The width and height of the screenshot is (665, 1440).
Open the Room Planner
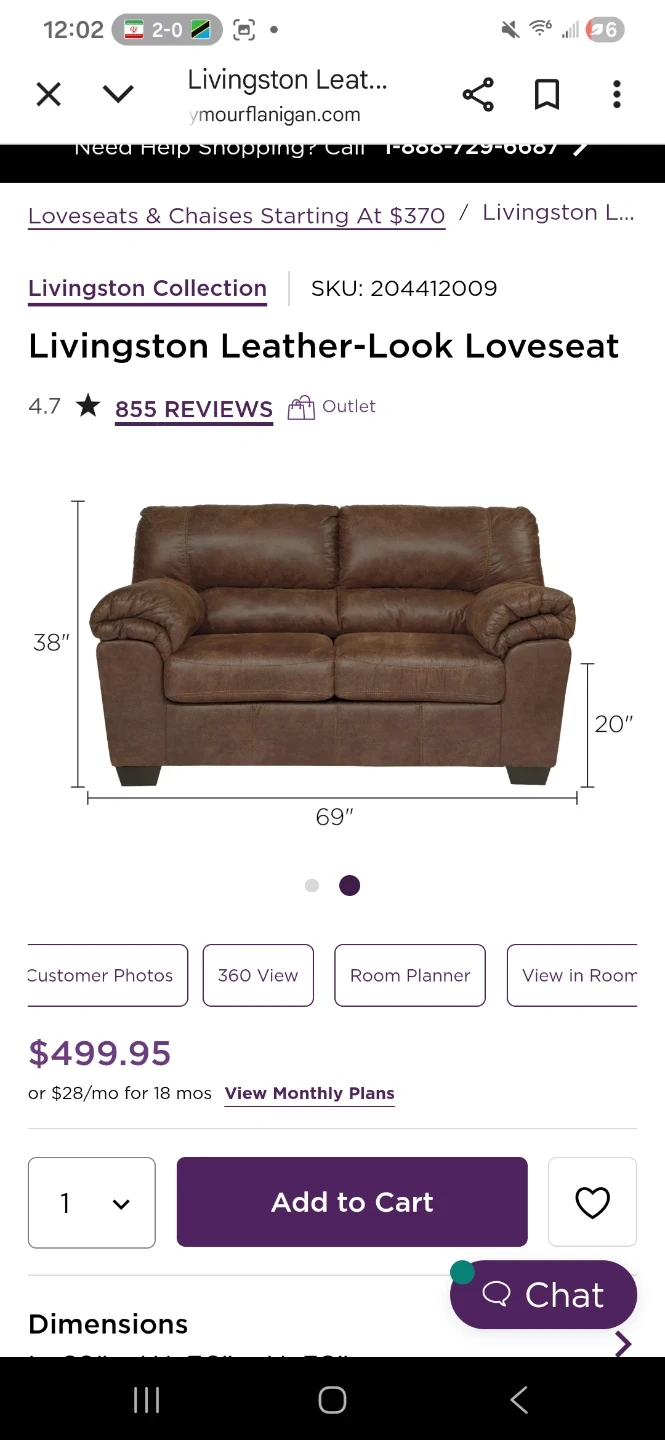tap(410, 975)
